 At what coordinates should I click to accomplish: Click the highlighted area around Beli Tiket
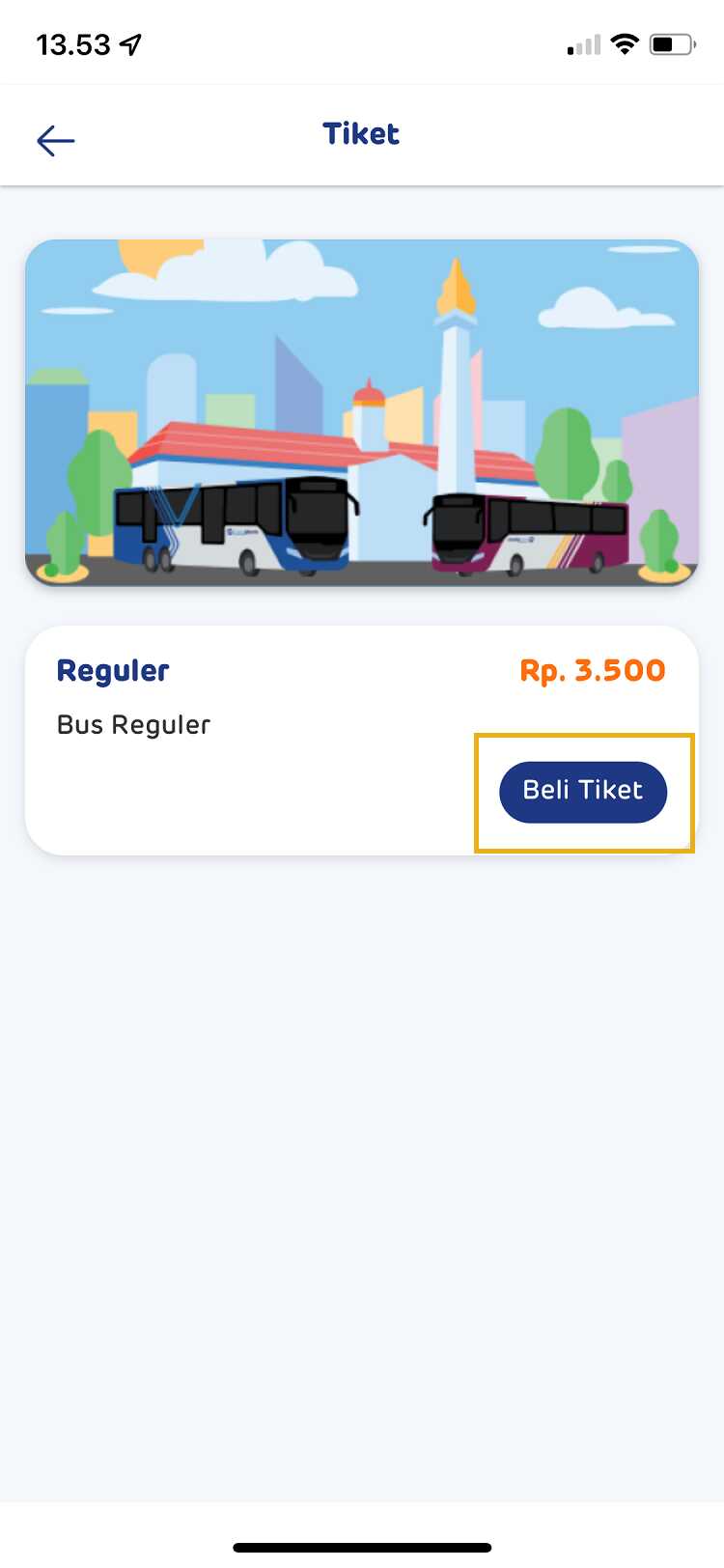pos(583,791)
